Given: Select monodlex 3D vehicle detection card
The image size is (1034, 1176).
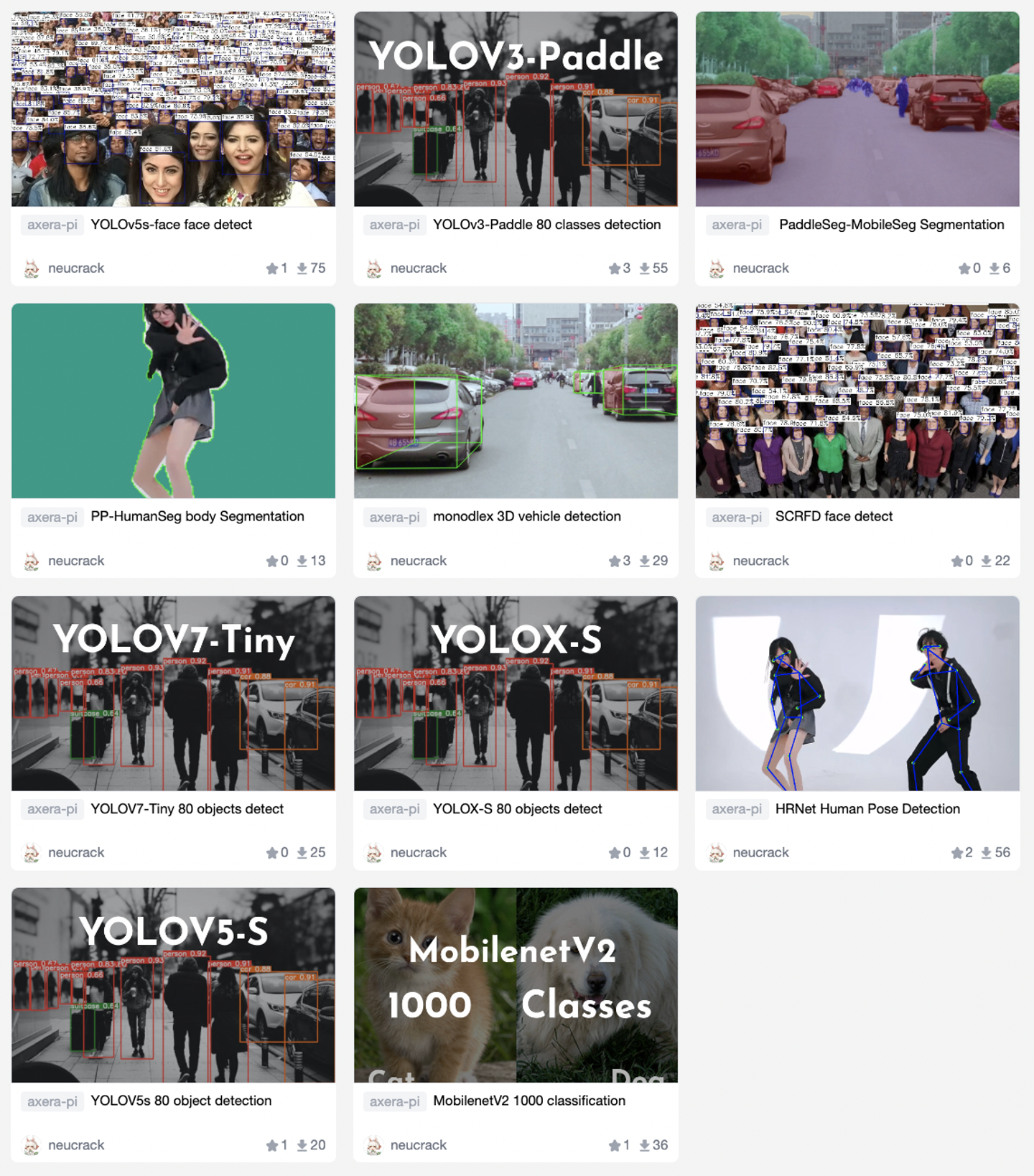Looking at the screenshot, I should click(526, 516).
